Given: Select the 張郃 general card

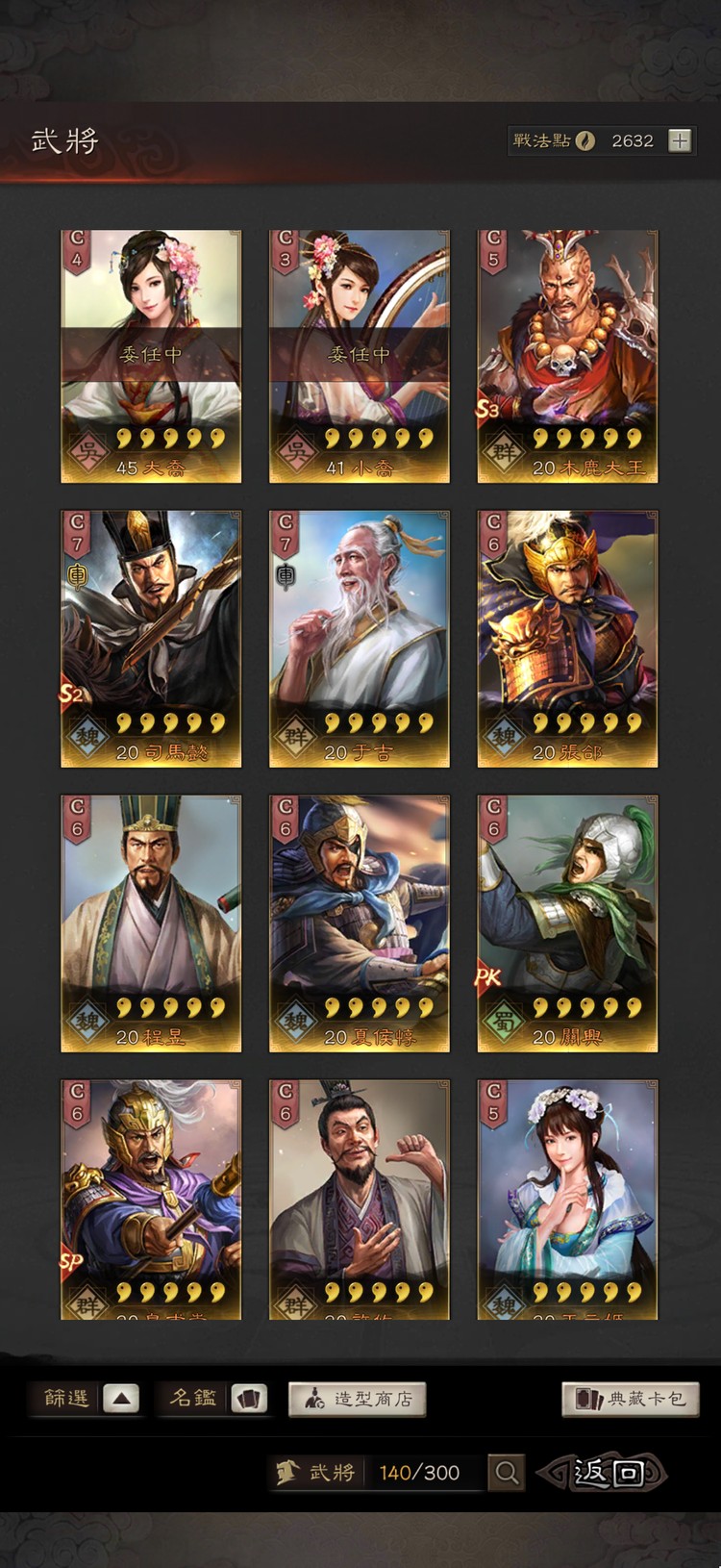Looking at the screenshot, I should [567, 639].
